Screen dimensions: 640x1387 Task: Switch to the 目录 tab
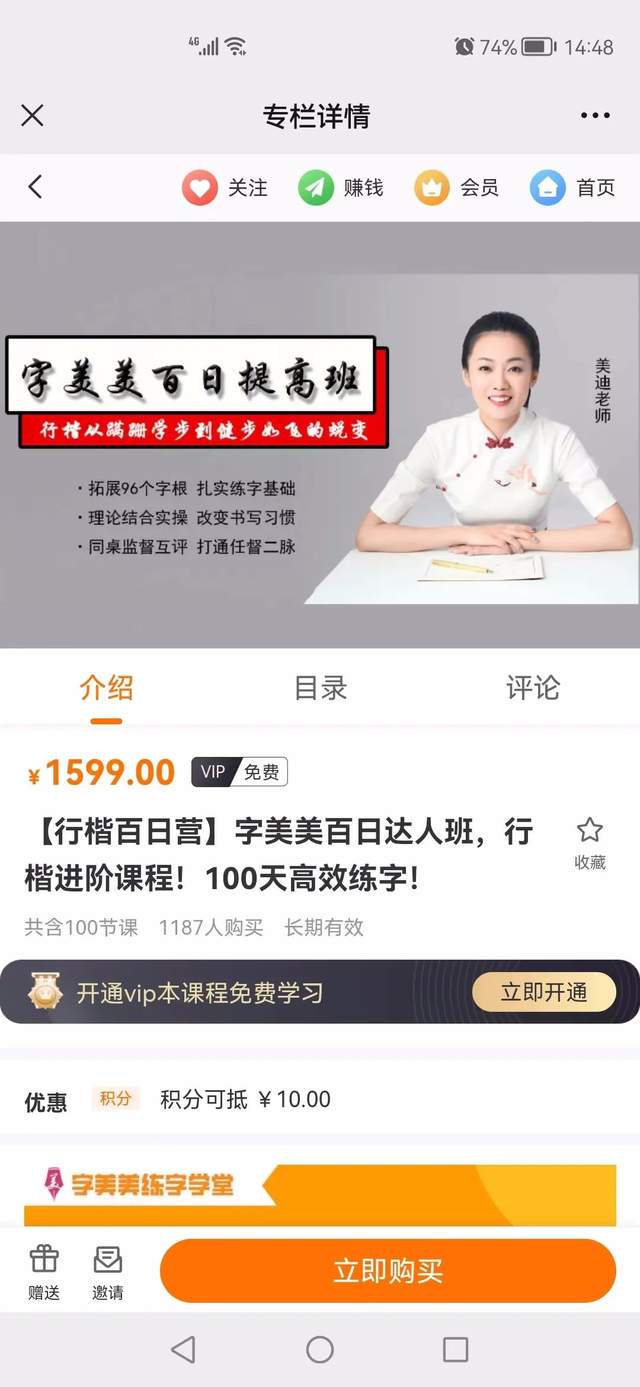tap(320, 688)
